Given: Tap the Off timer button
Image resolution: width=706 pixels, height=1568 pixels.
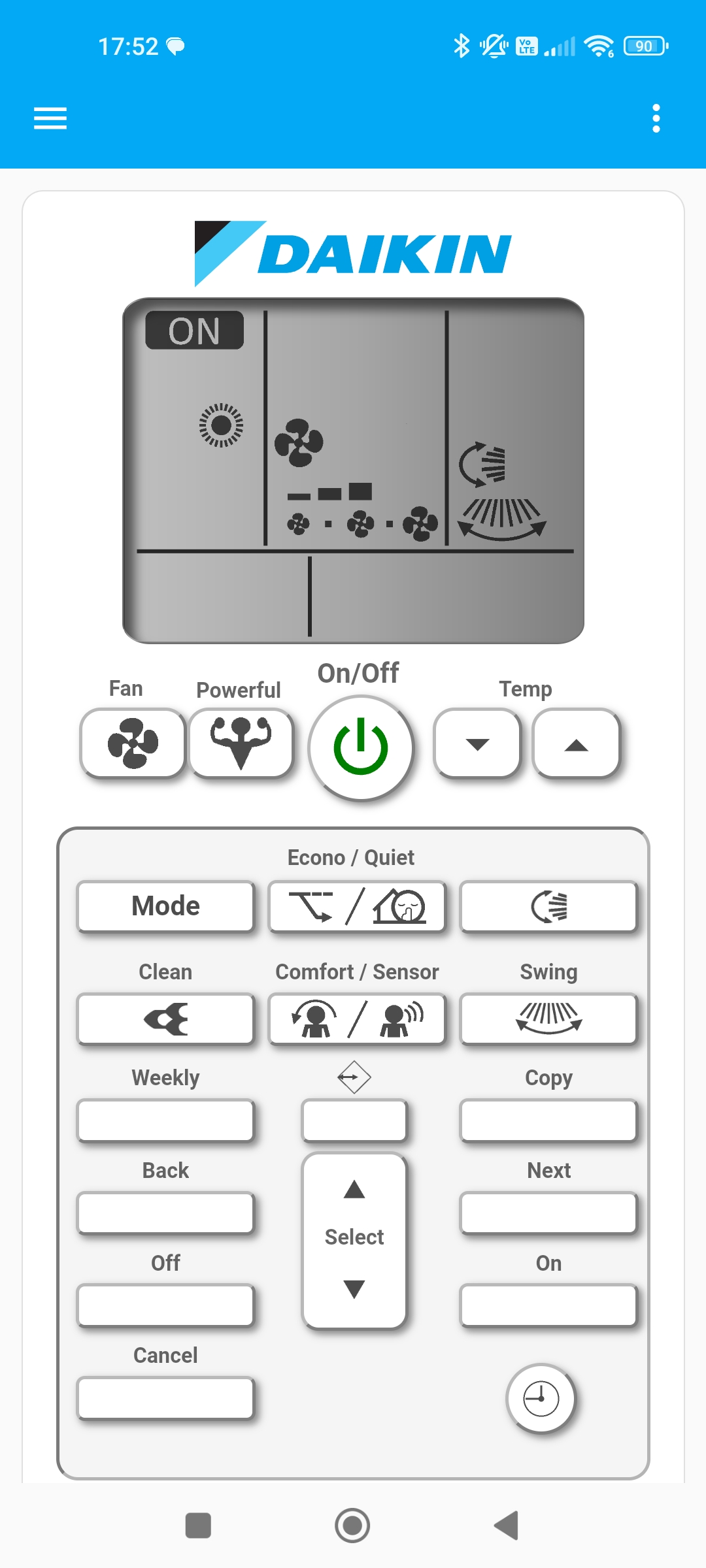Looking at the screenshot, I should coord(165,1306).
